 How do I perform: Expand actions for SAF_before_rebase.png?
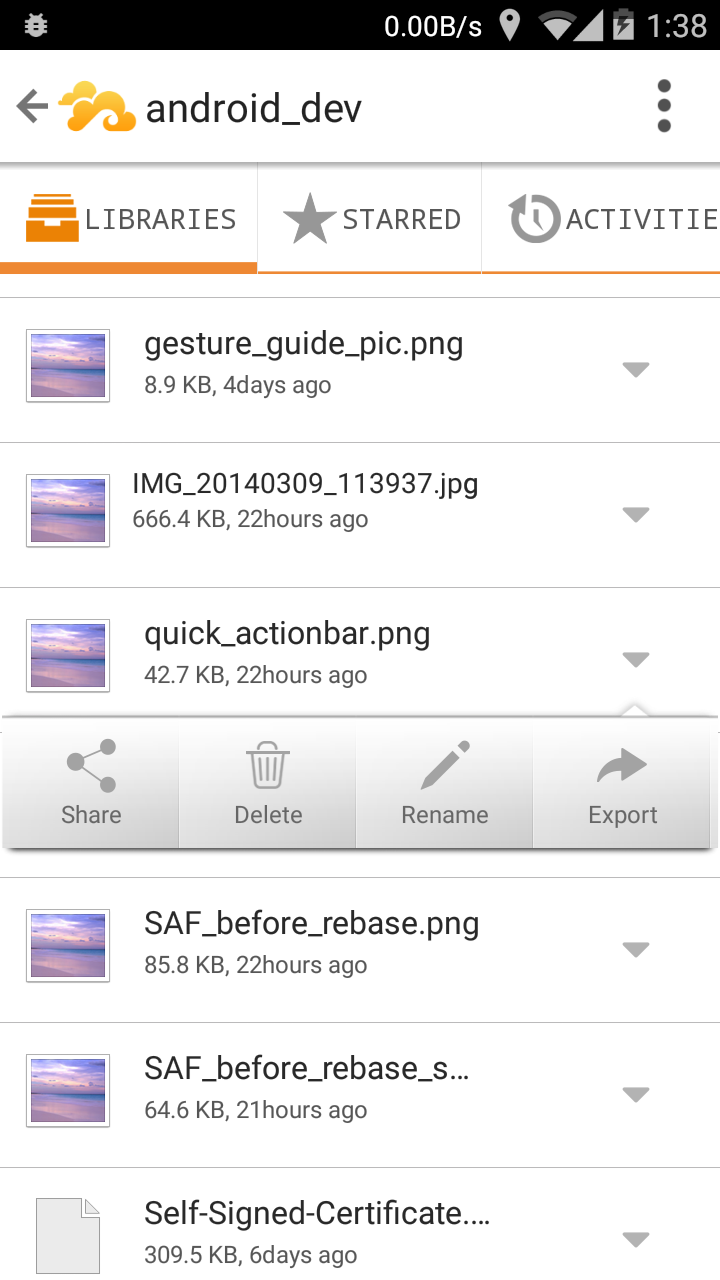636,950
